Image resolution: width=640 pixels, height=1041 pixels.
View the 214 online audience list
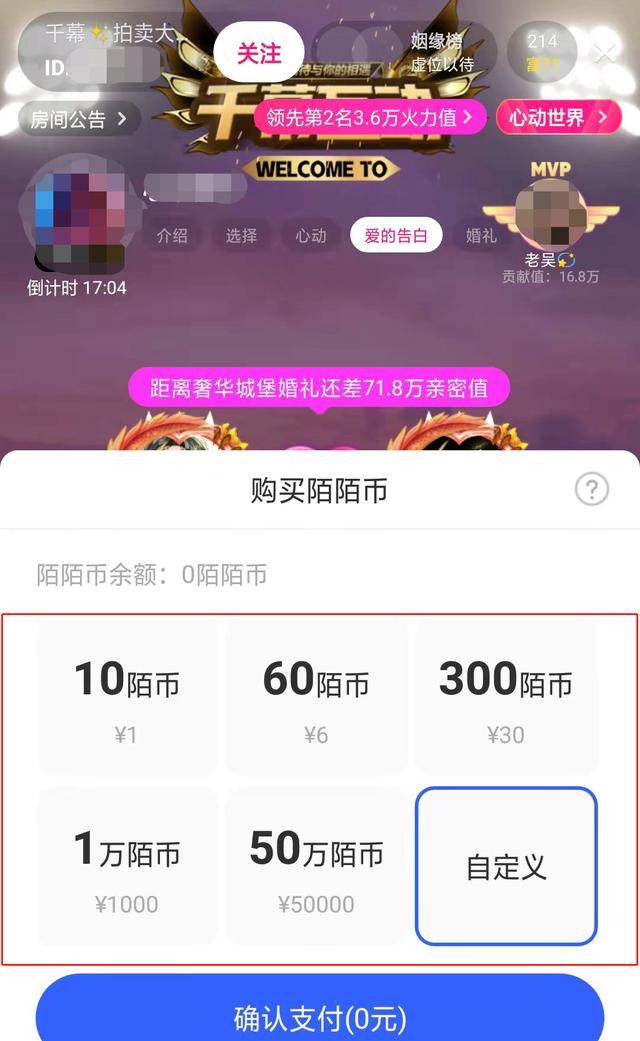click(542, 52)
